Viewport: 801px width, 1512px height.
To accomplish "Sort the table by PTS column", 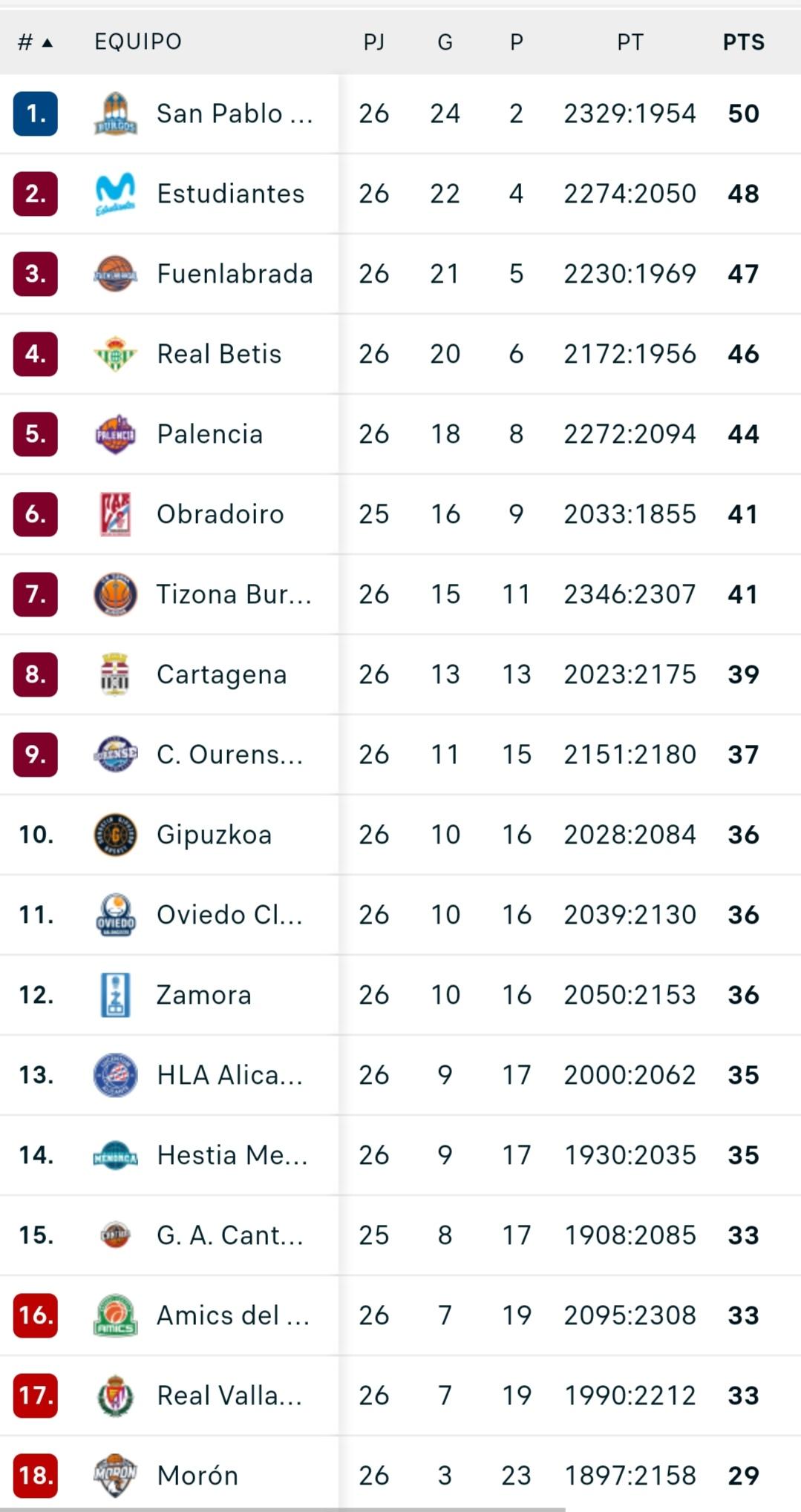I will pos(743,42).
